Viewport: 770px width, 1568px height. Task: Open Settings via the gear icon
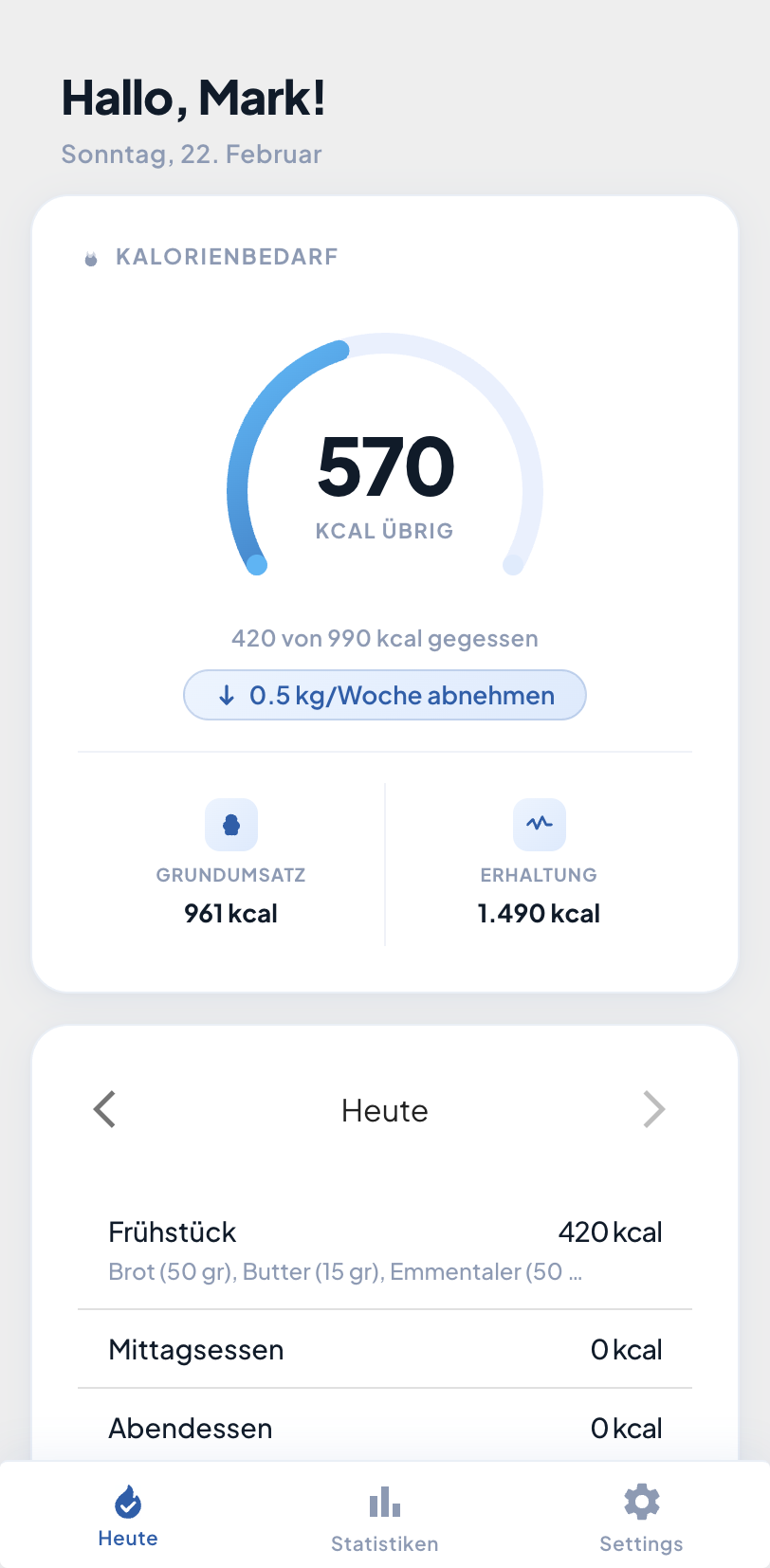(x=641, y=1501)
